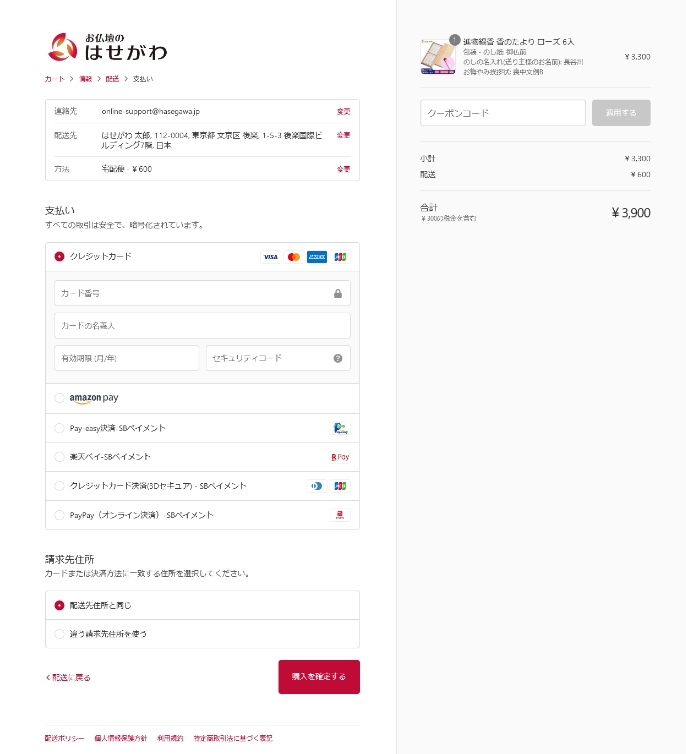Tap the セキュリティコード field

coord(268,358)
